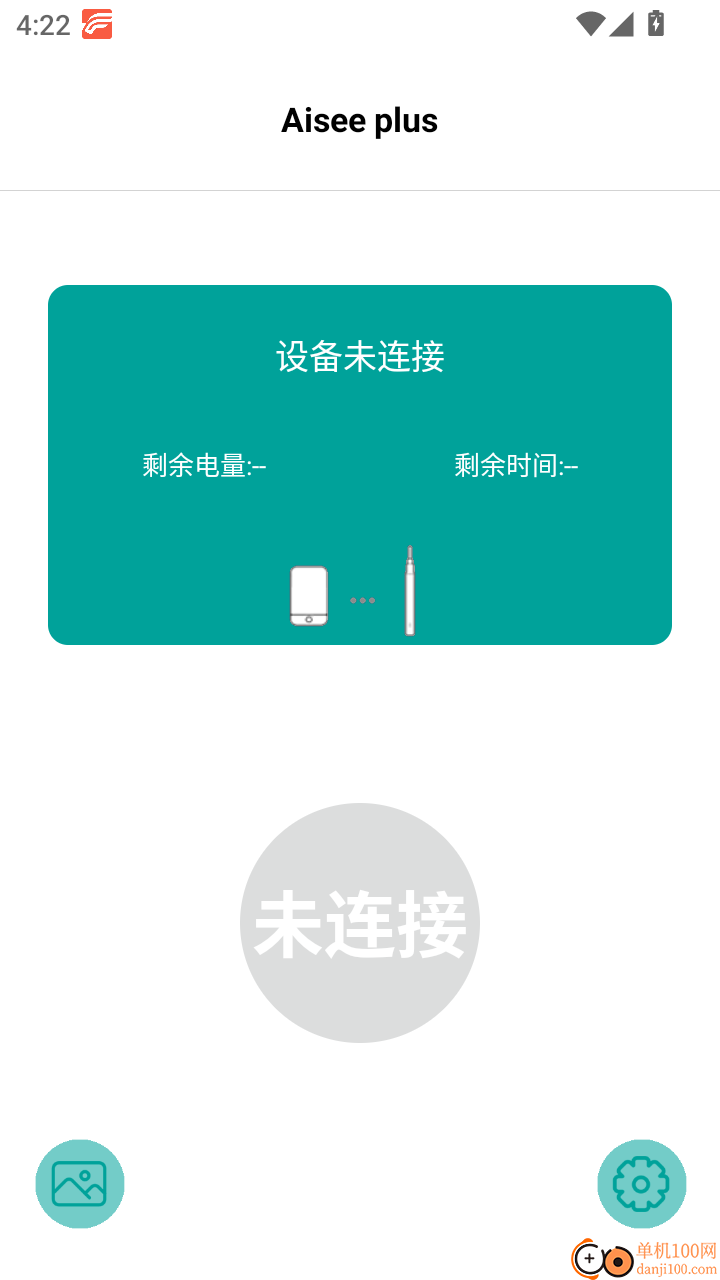This screenshot has height=1280, width=720.
Task: Open the photo gallery icon
Action: [x=79, y=1183]
